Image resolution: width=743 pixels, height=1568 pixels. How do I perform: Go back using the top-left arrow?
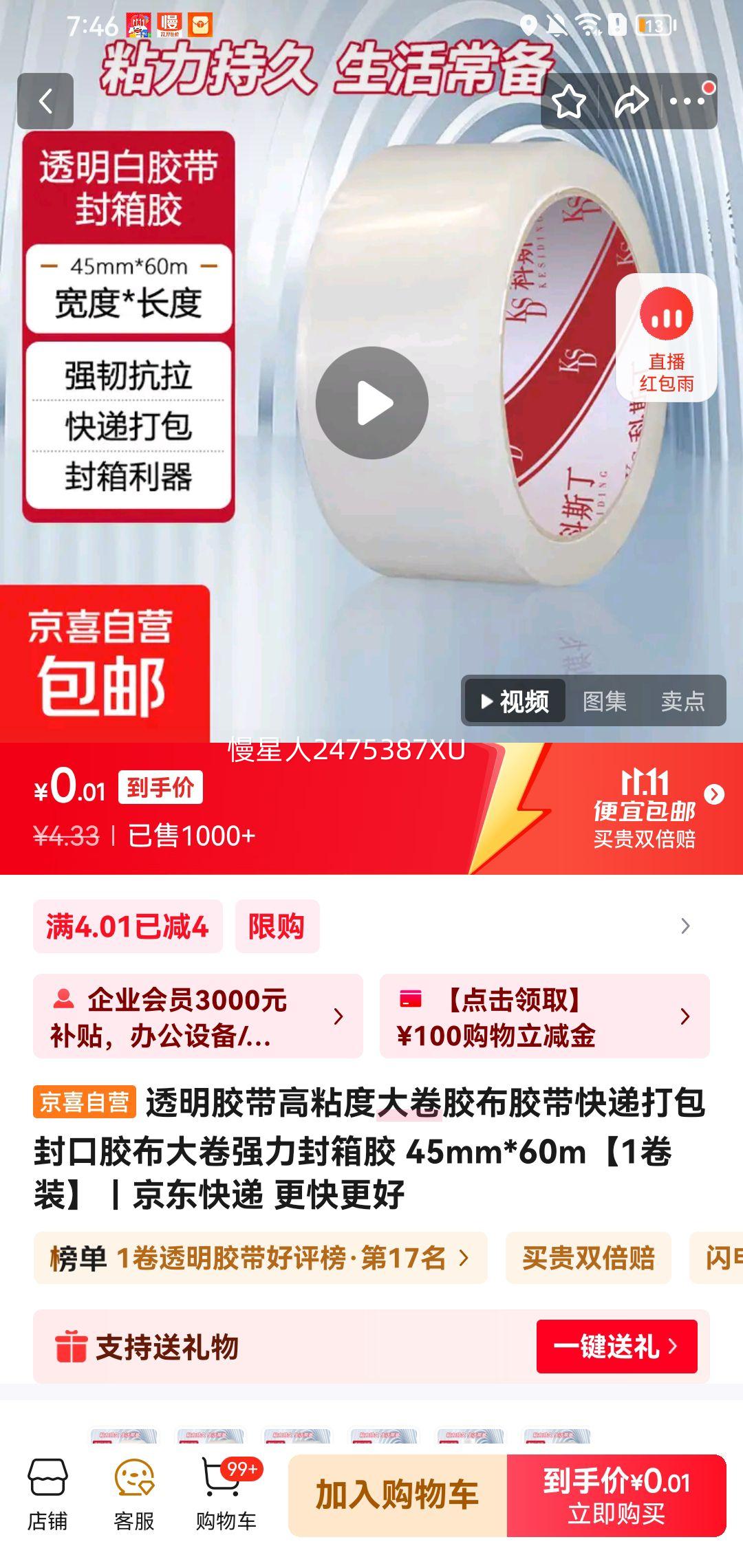tap(45, 101)
